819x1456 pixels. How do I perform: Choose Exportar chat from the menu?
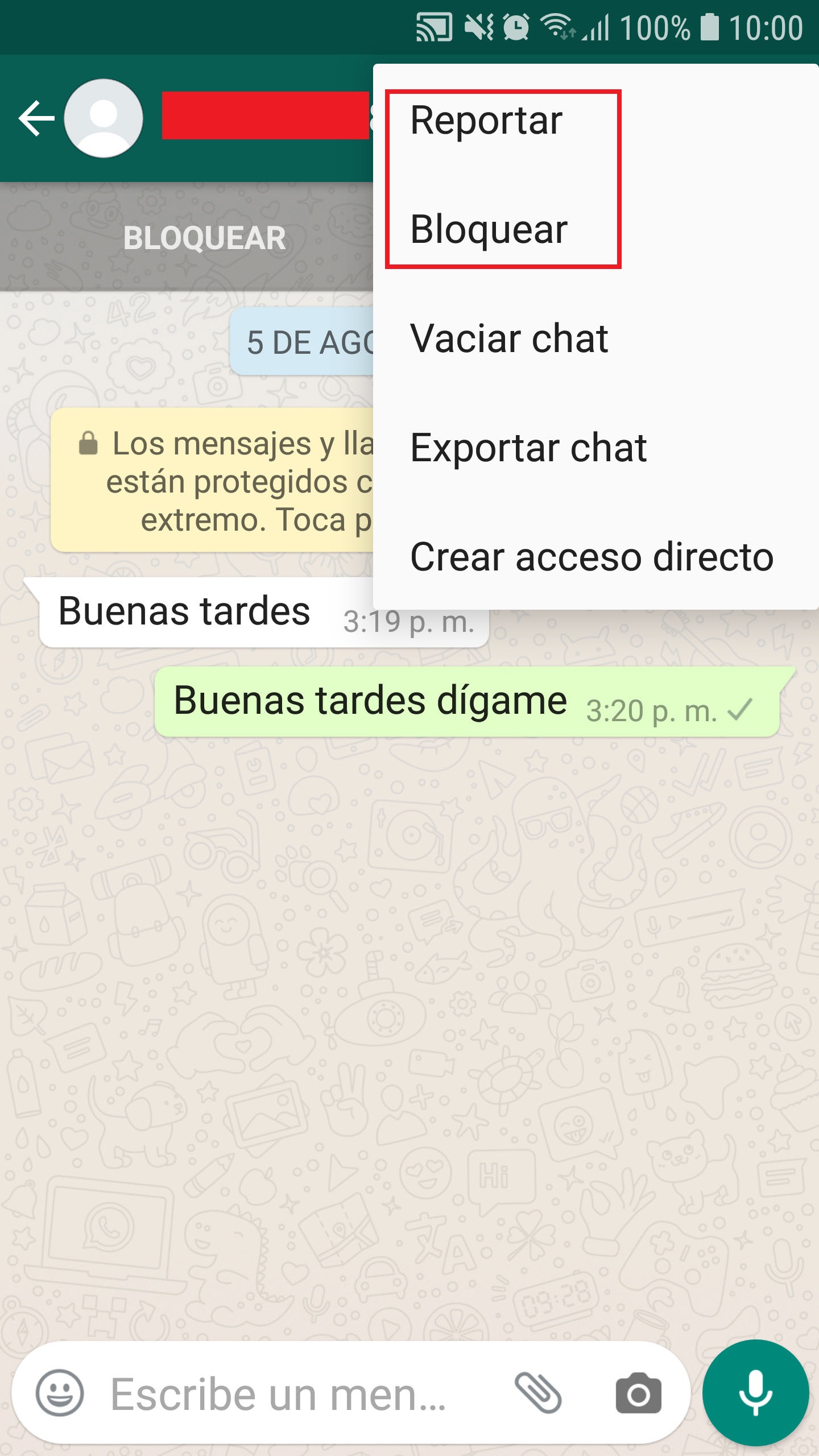528,449
